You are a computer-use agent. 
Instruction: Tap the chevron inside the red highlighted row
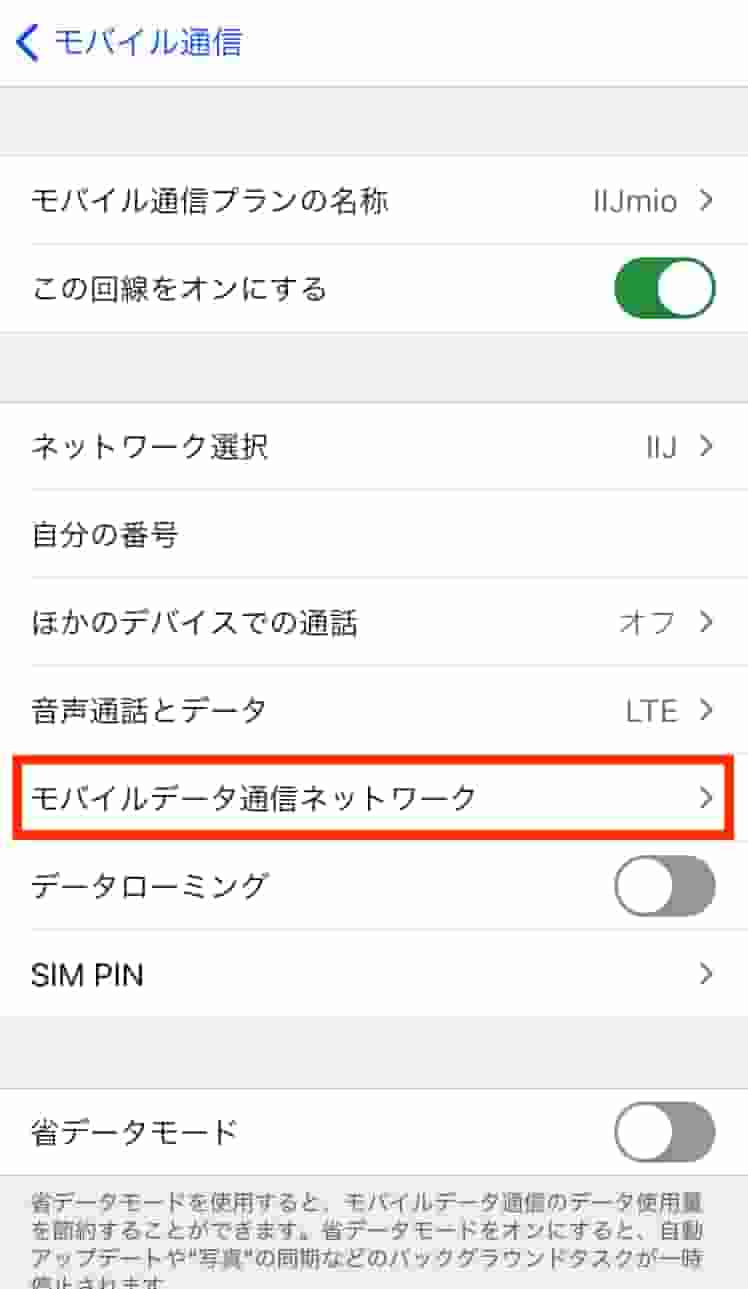click(706, 798)
